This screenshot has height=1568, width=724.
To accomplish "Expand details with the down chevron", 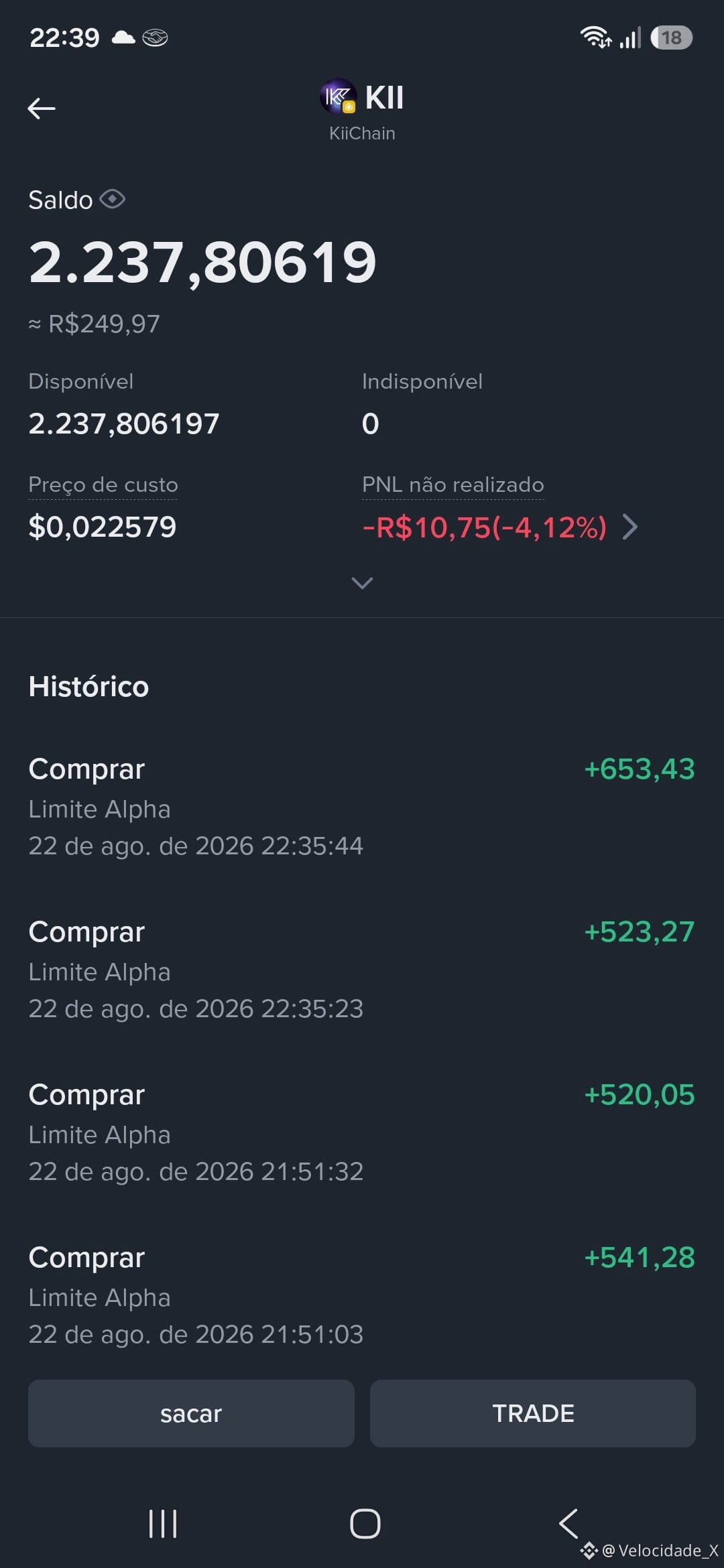I will coord(362,583).
